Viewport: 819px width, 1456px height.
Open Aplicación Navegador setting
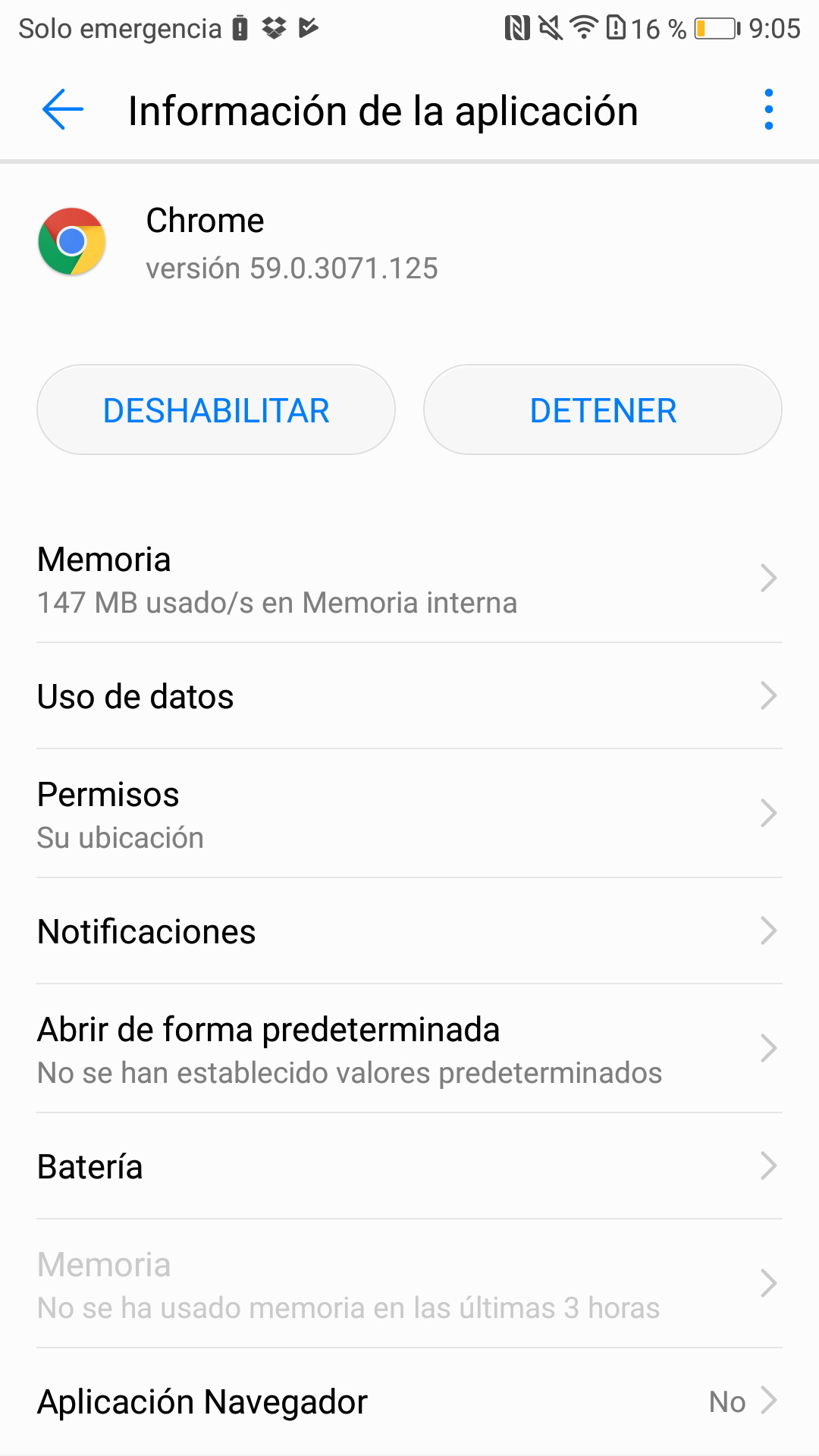pos(409,1401)
